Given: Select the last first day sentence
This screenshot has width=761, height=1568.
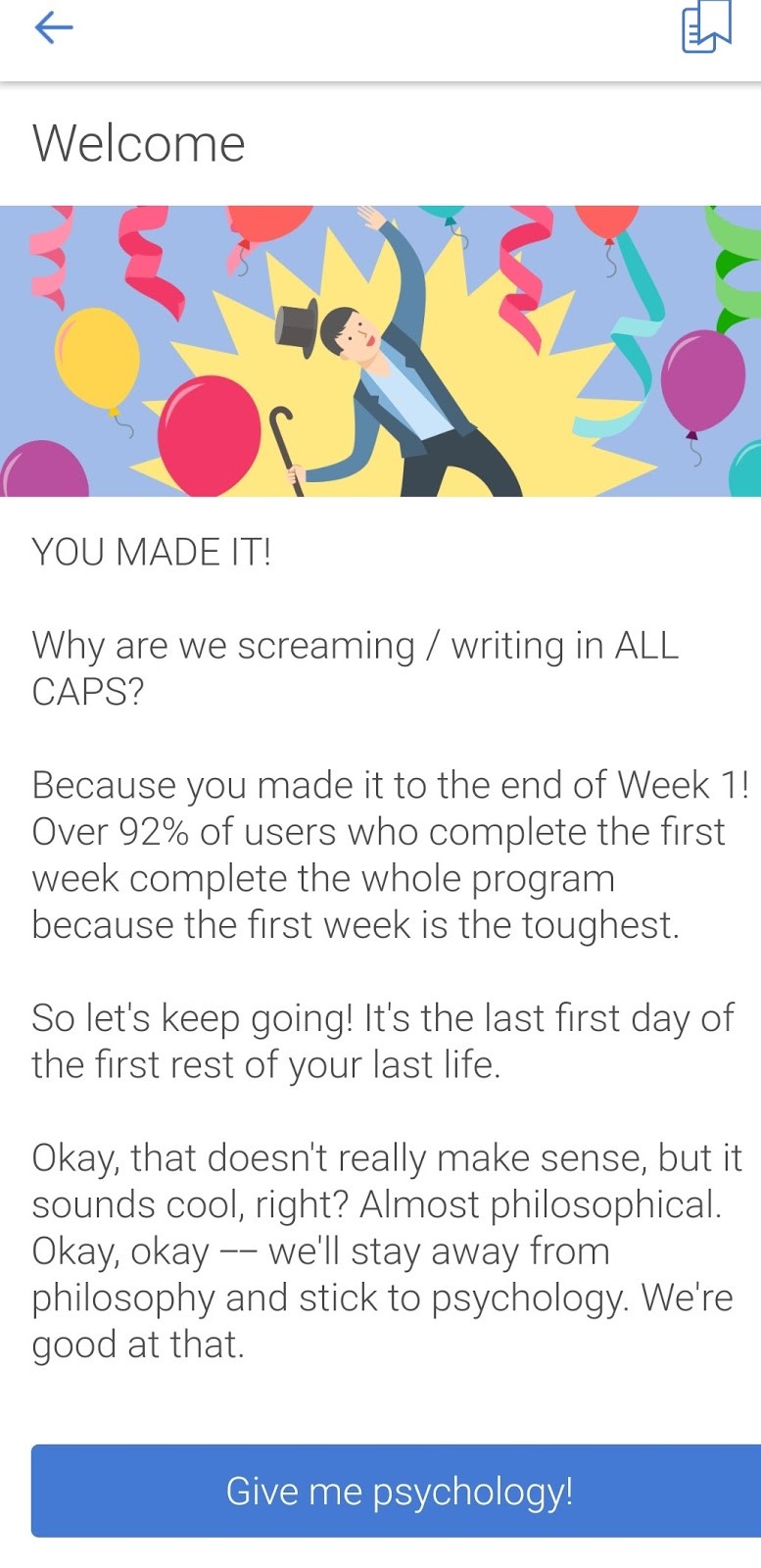Looking at the screenshot, I should point(380,1039).
